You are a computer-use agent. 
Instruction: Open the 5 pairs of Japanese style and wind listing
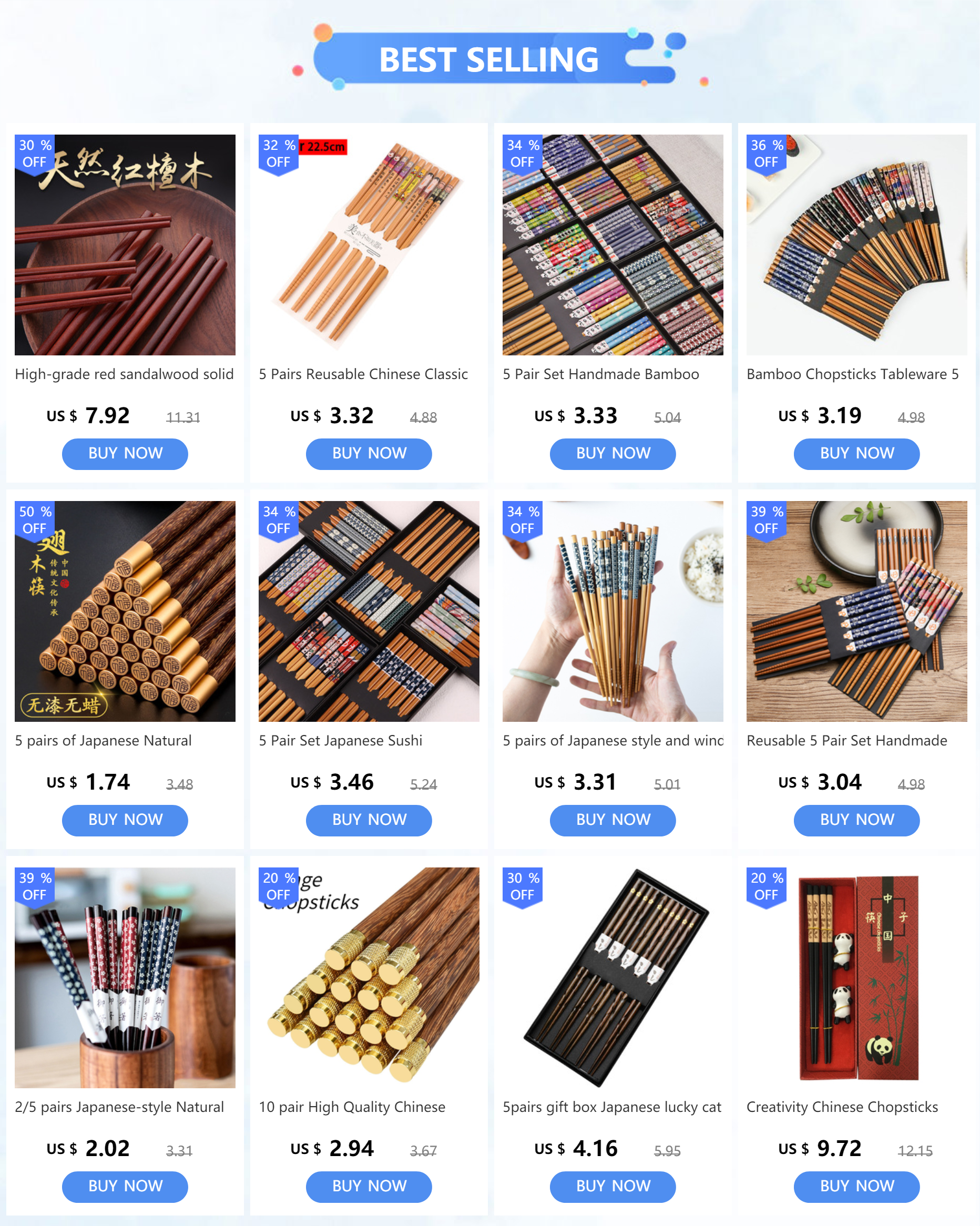pos(612,740)
